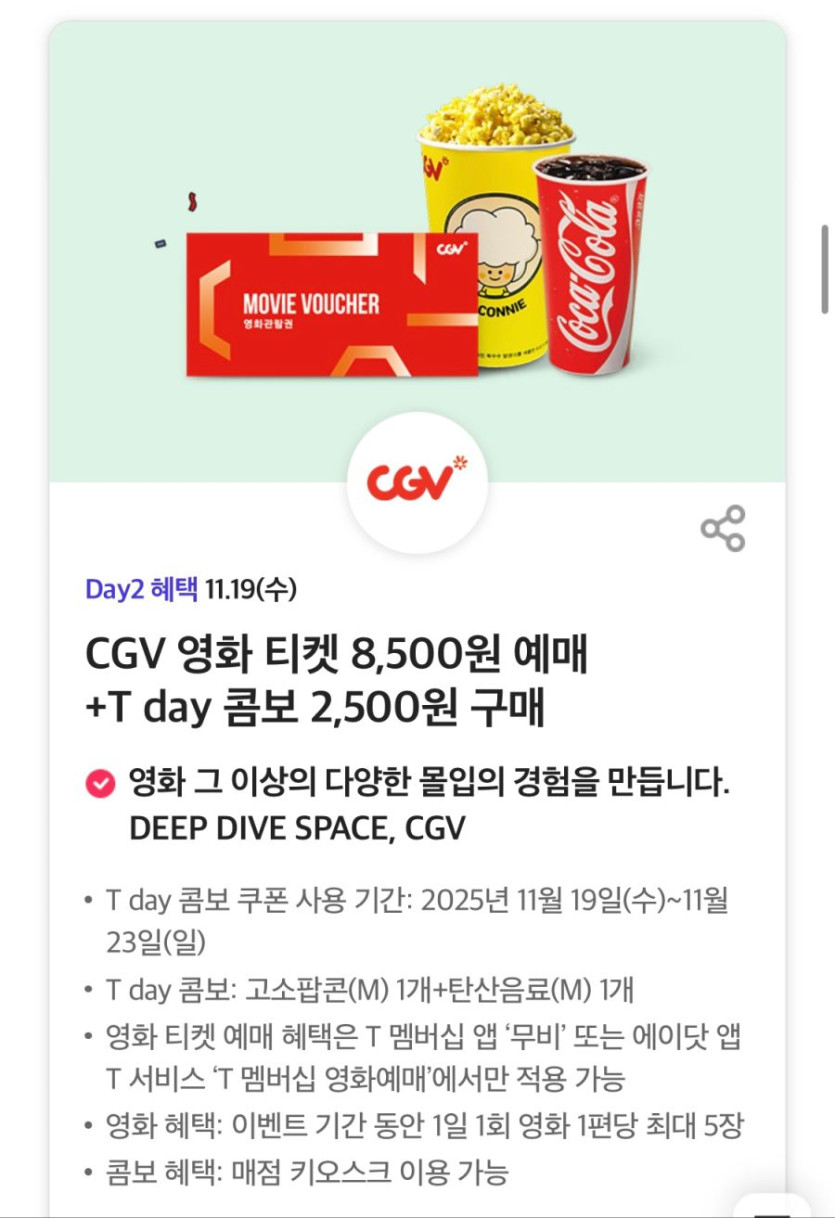Tap the DEEP DIVE SPACE, CGV text
The width and height of the screenshot is (835, 1218).
(296, 827)
